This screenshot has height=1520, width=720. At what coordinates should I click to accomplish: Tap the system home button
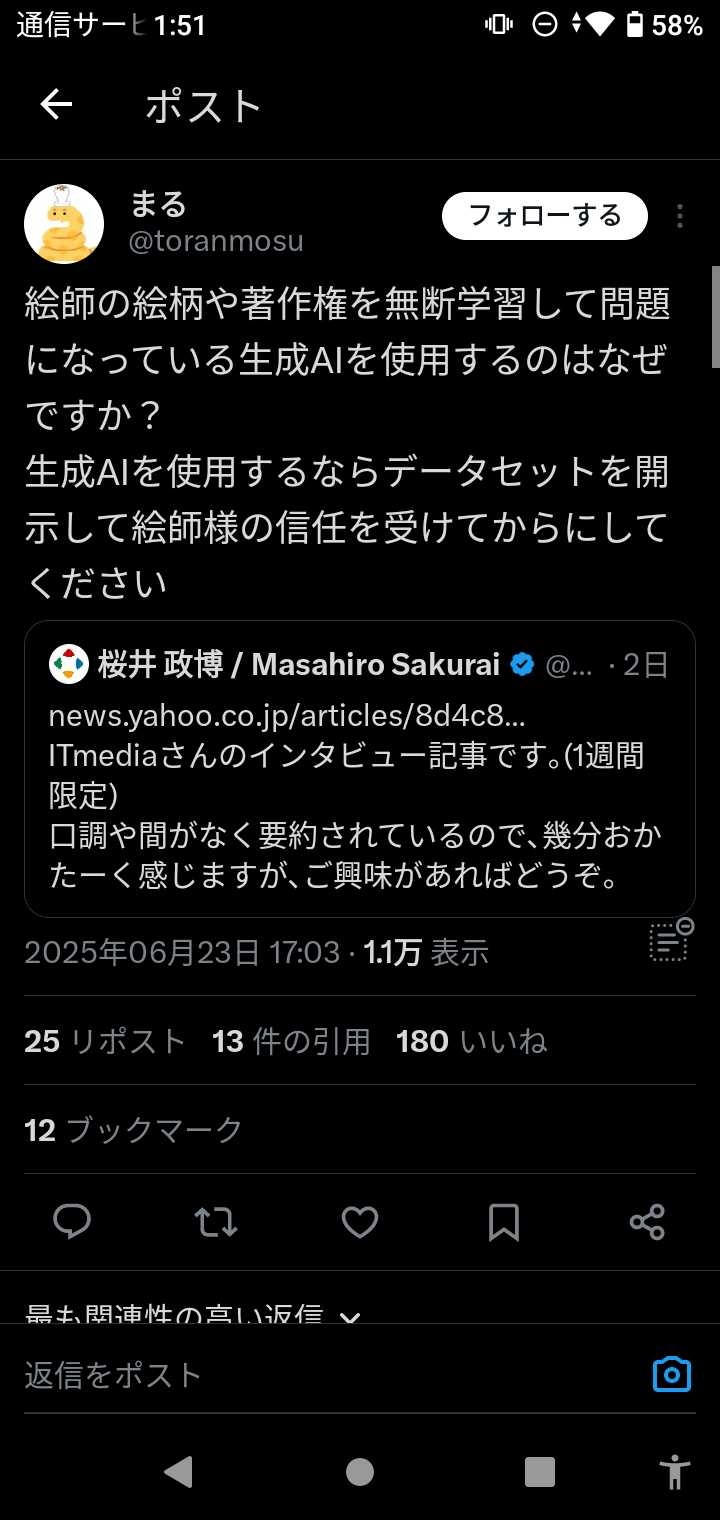[x=360, y=1472]
